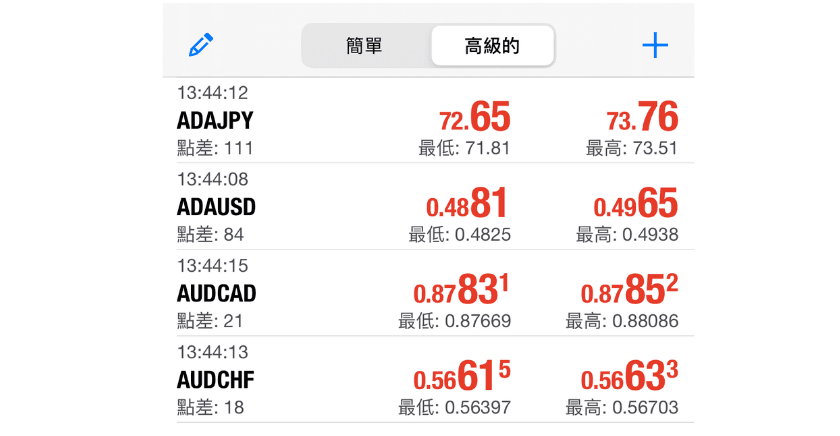This screenshot has width=840, height=436.
Task: Switch to the 簡單 view
Action: click(x=365, y=46)
